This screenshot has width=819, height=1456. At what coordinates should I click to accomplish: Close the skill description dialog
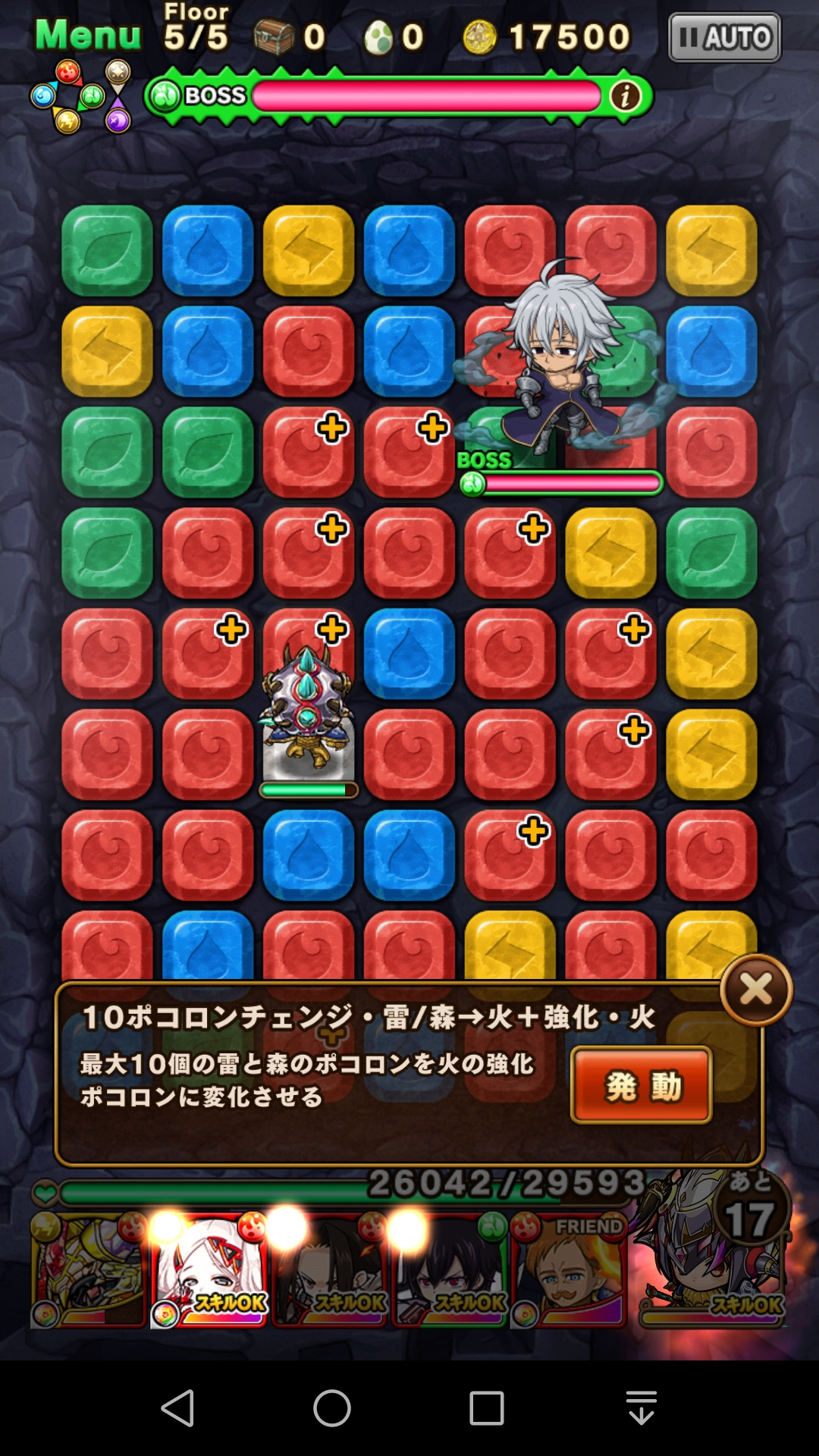pos(756,990)
